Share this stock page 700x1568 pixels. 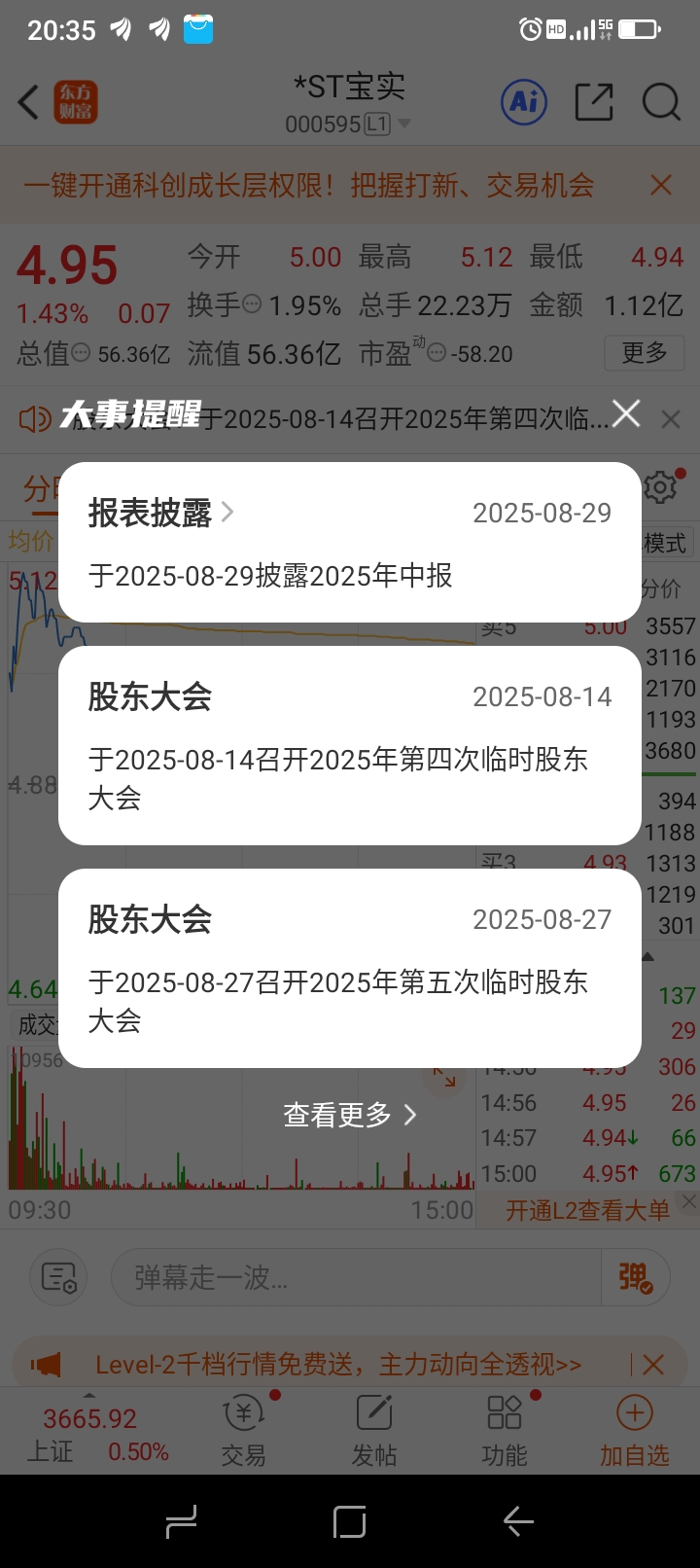pos(594,102)
